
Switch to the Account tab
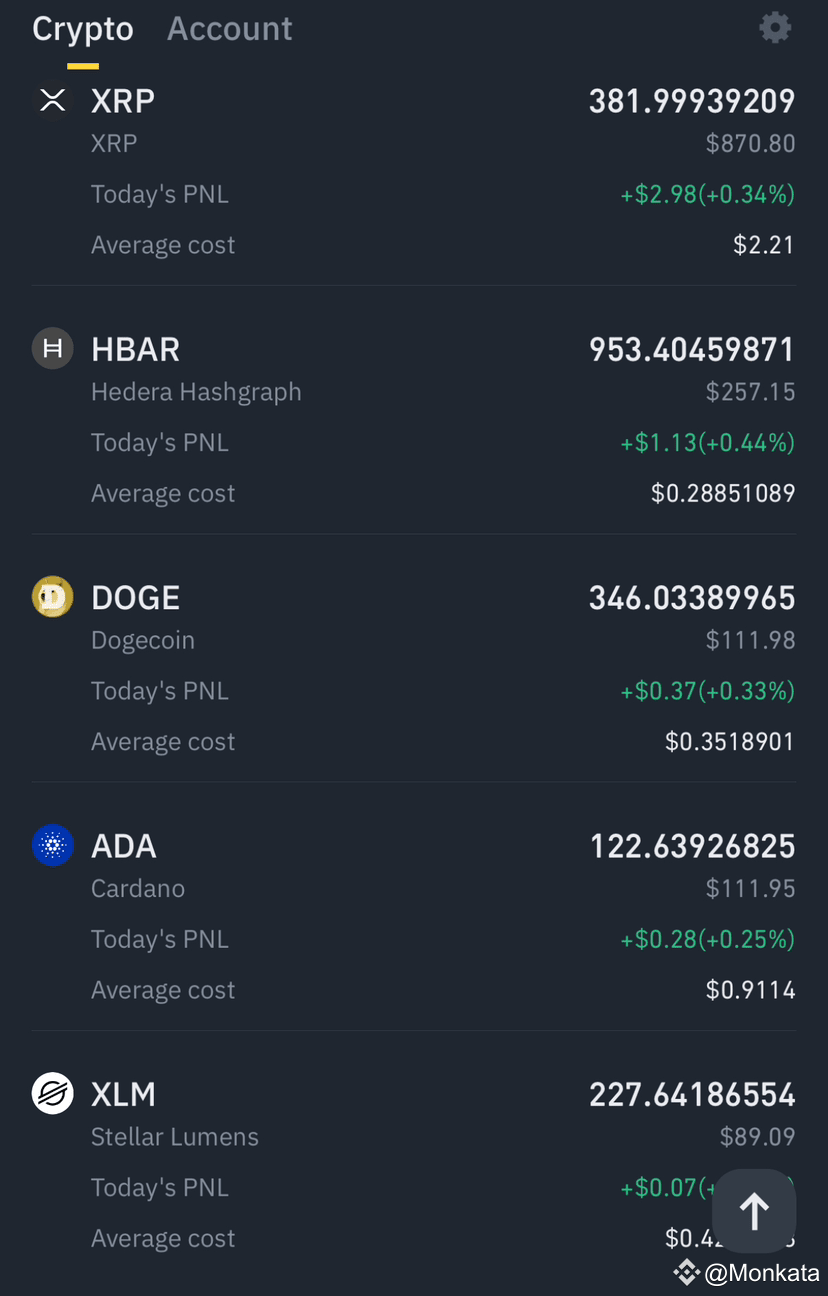pos(229,28)
